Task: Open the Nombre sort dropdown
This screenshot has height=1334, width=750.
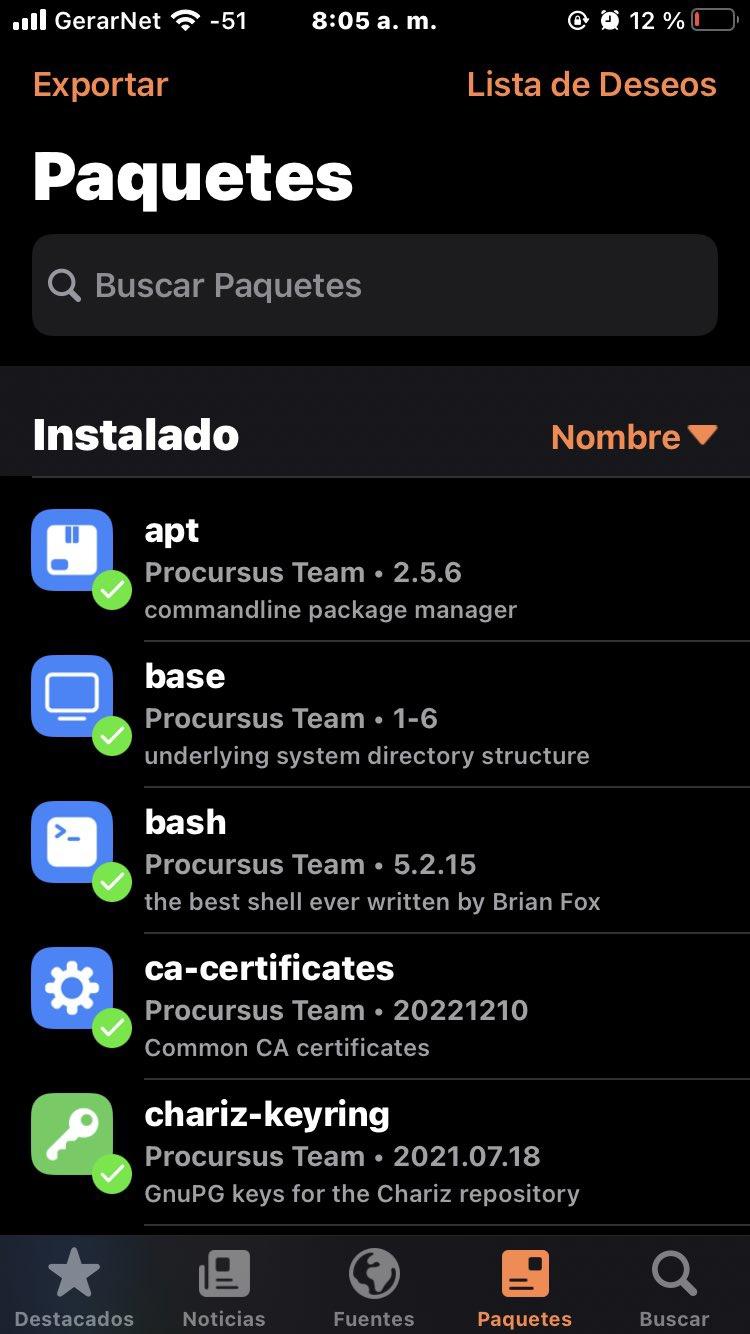Action: 634,436
